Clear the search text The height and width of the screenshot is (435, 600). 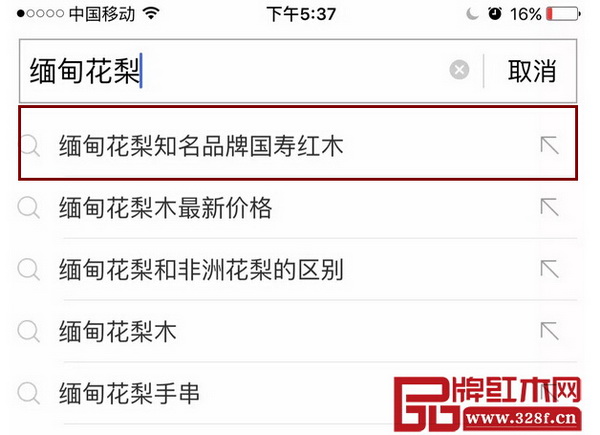[x=459, y=70]
